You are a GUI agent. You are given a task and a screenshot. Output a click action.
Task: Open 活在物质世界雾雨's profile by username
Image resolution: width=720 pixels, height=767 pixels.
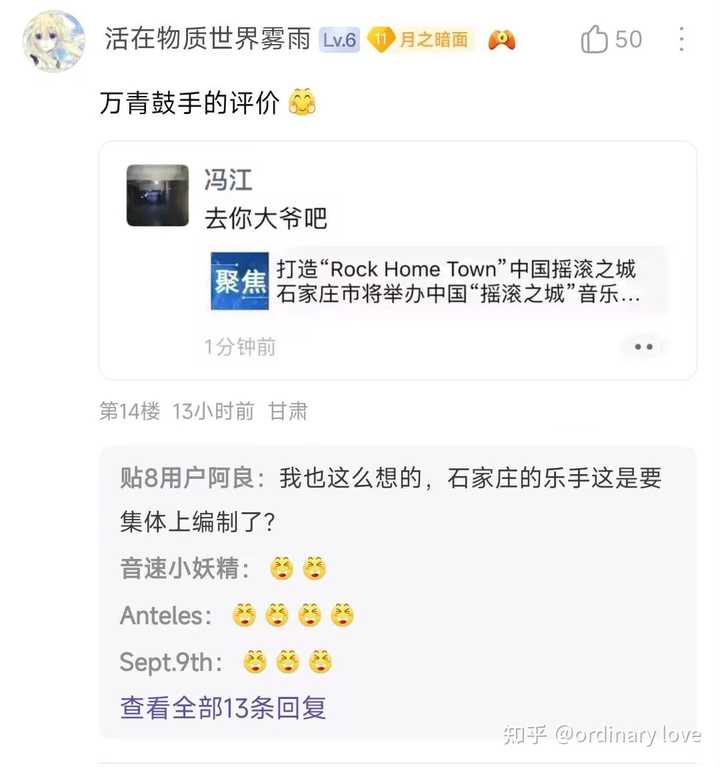click(x=207, y=39)
